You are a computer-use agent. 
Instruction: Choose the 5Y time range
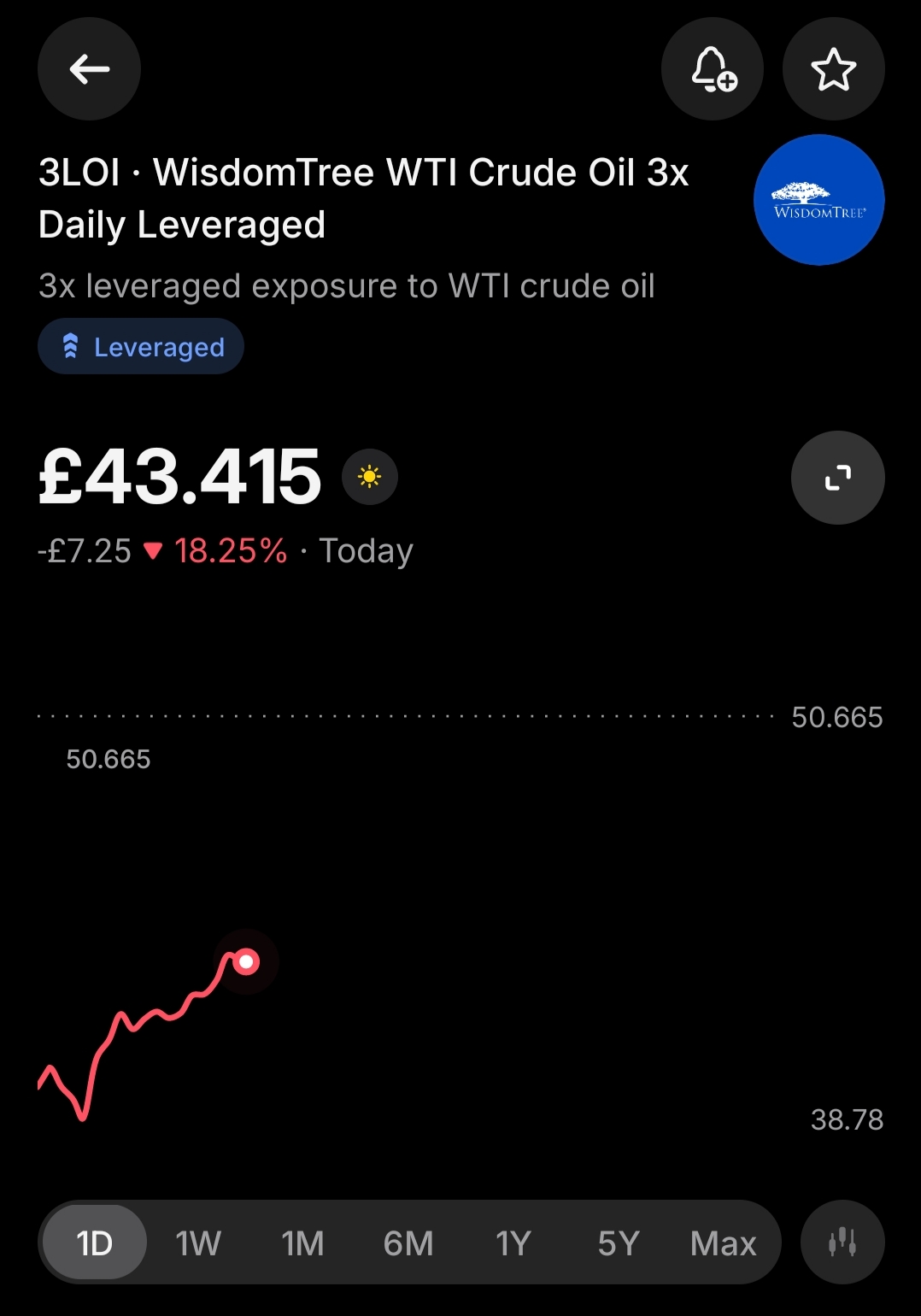(x=619, y=1243)
